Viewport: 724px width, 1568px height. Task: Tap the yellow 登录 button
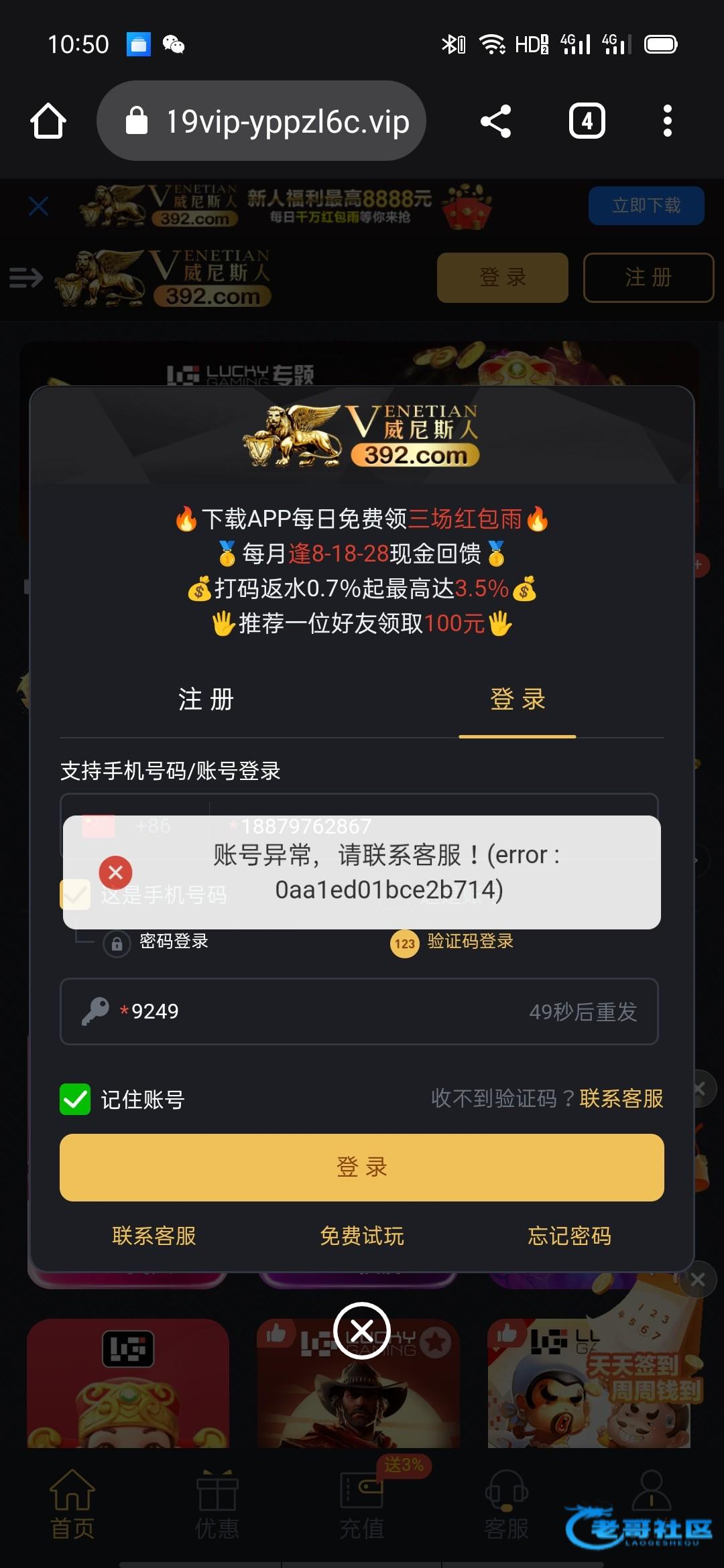point(362,1167)
